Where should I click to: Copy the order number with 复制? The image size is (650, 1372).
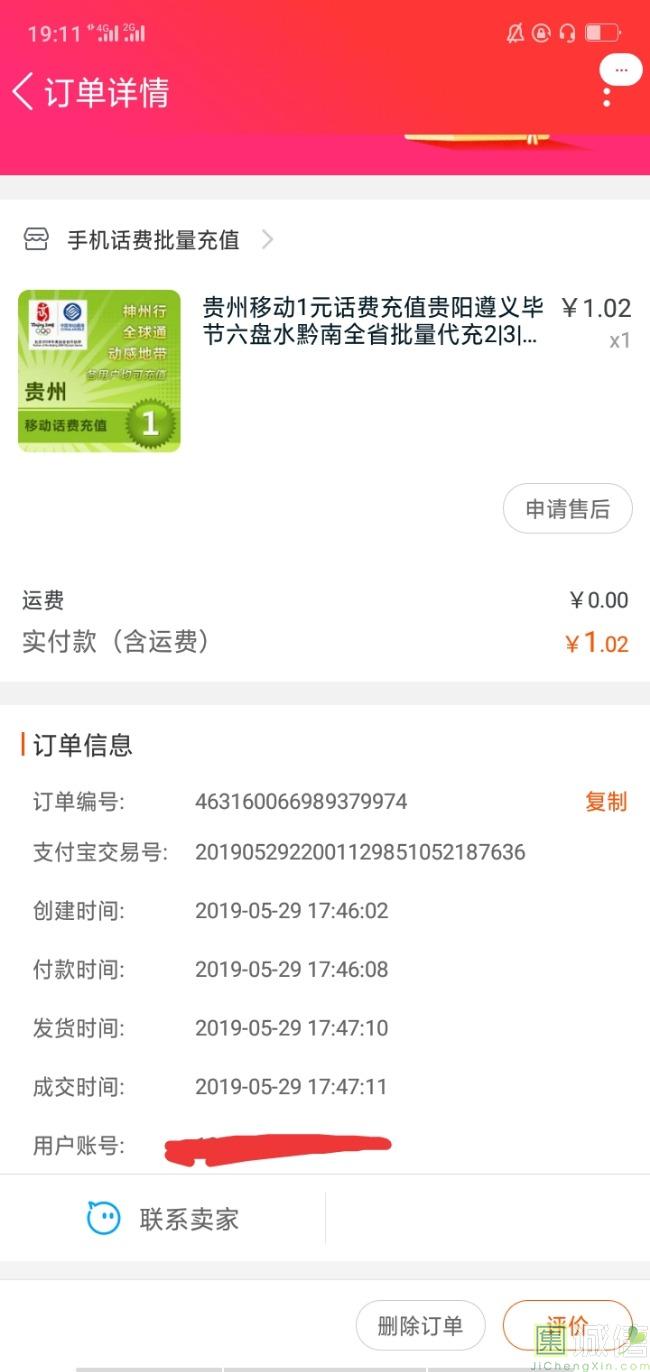[x=605, y=802]
